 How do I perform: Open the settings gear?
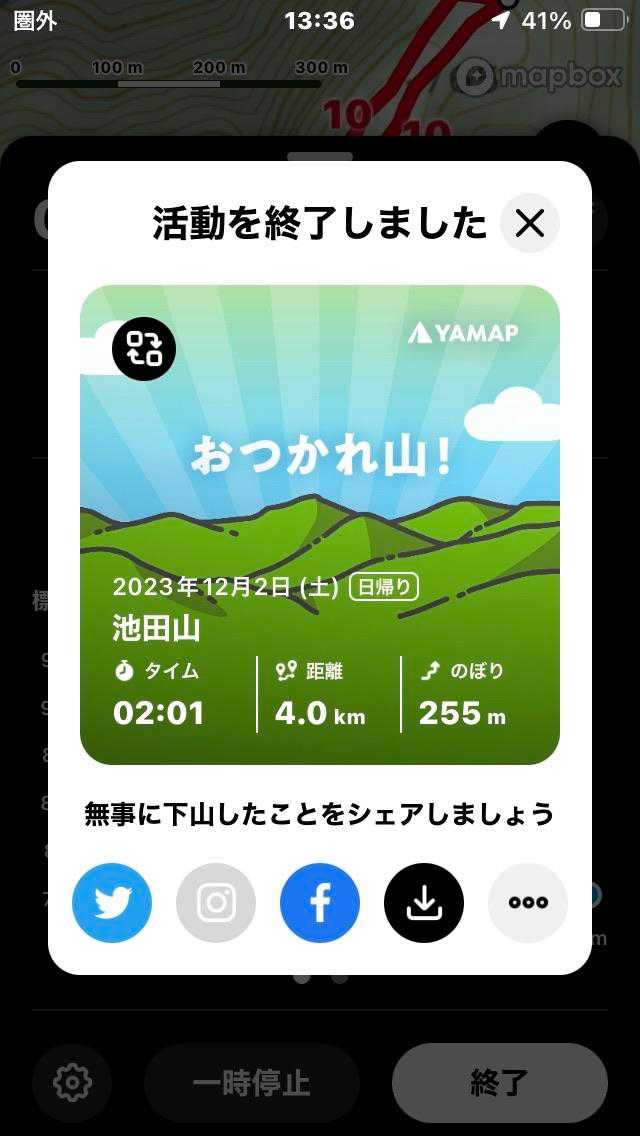point(72,1082)
